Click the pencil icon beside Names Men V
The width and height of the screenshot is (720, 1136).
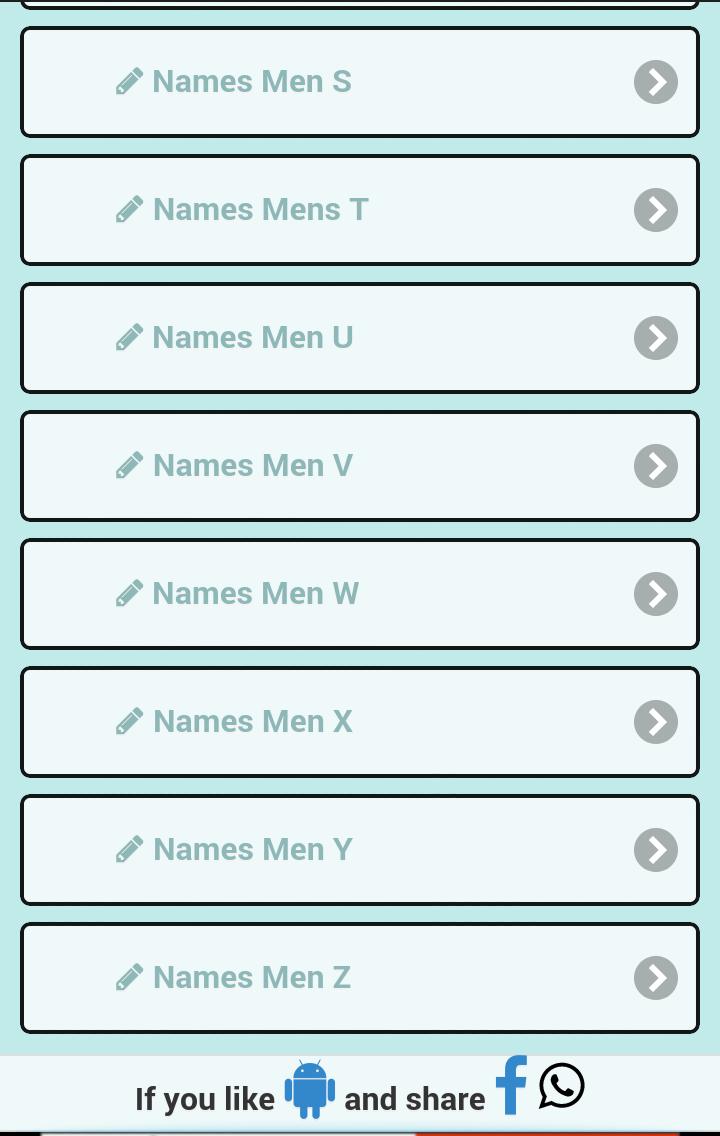130,464
